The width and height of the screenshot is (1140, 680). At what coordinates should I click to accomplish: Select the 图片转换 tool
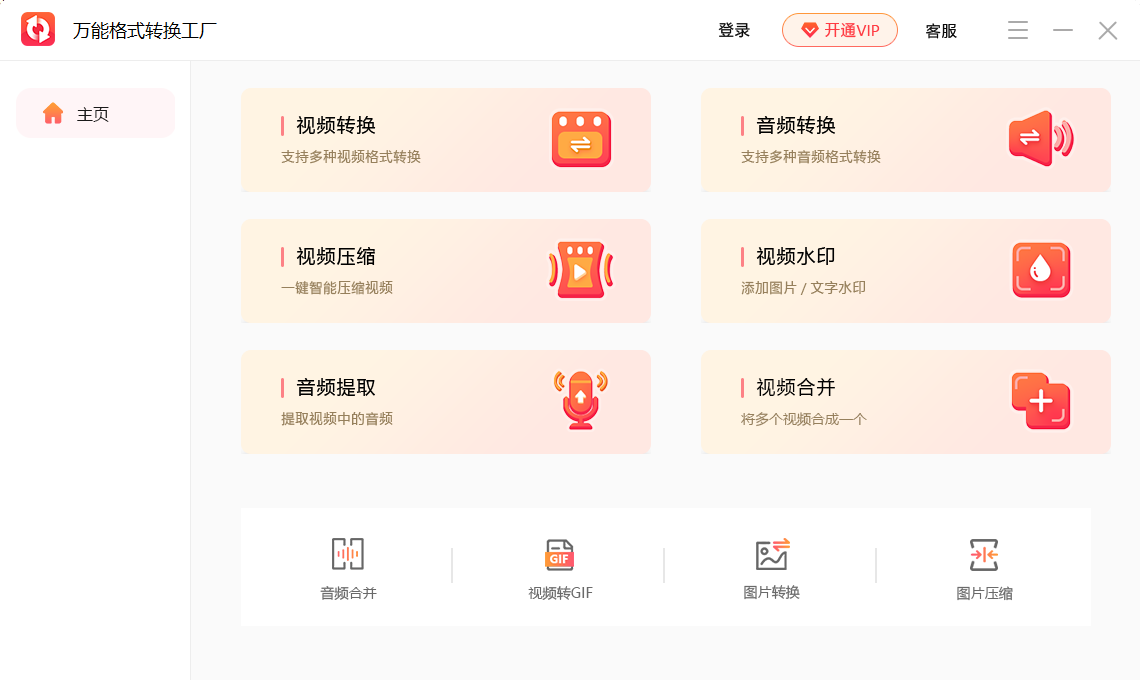coord(772,567)
